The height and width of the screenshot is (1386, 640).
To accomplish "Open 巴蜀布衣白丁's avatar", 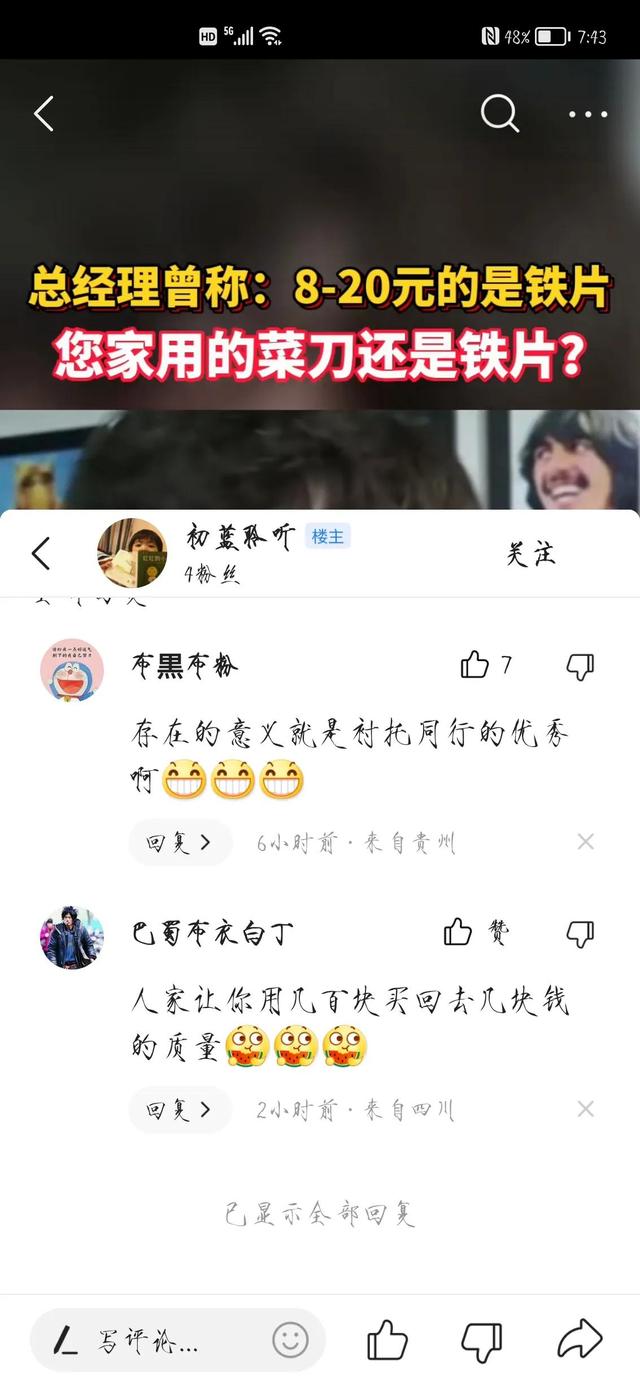I will point(72,938).
